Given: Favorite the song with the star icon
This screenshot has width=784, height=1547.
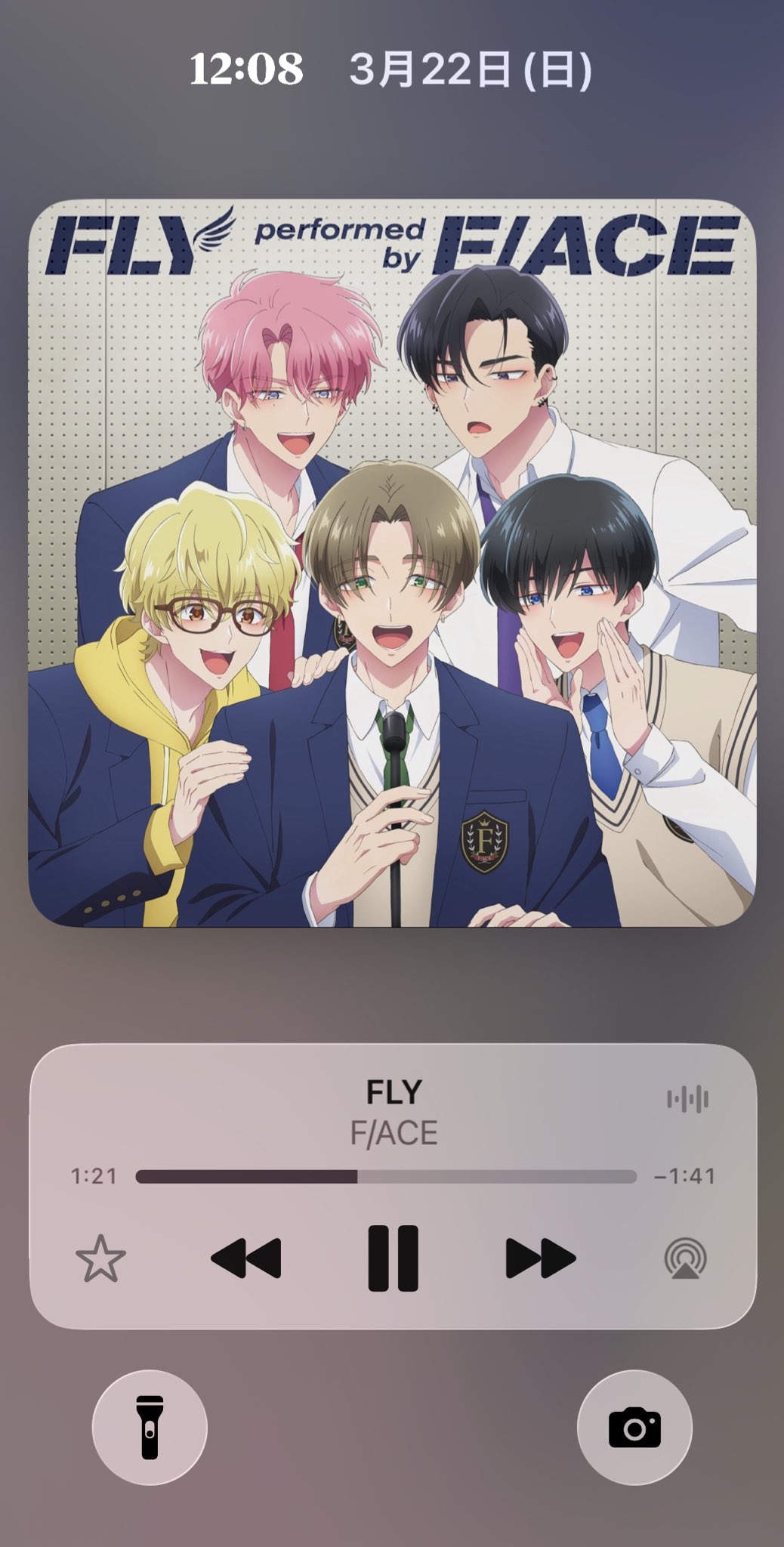Looking at the screenshot, I should pos(100,1258).
